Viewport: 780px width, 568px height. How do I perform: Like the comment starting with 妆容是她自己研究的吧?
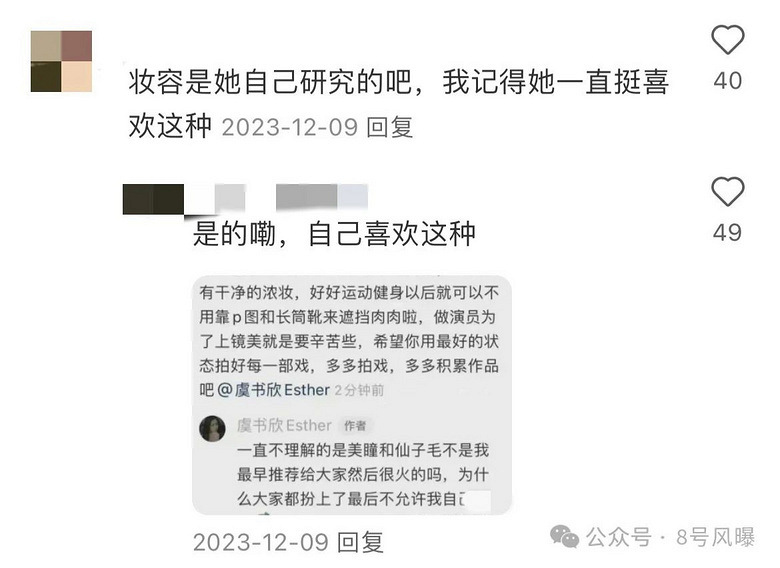727,40
